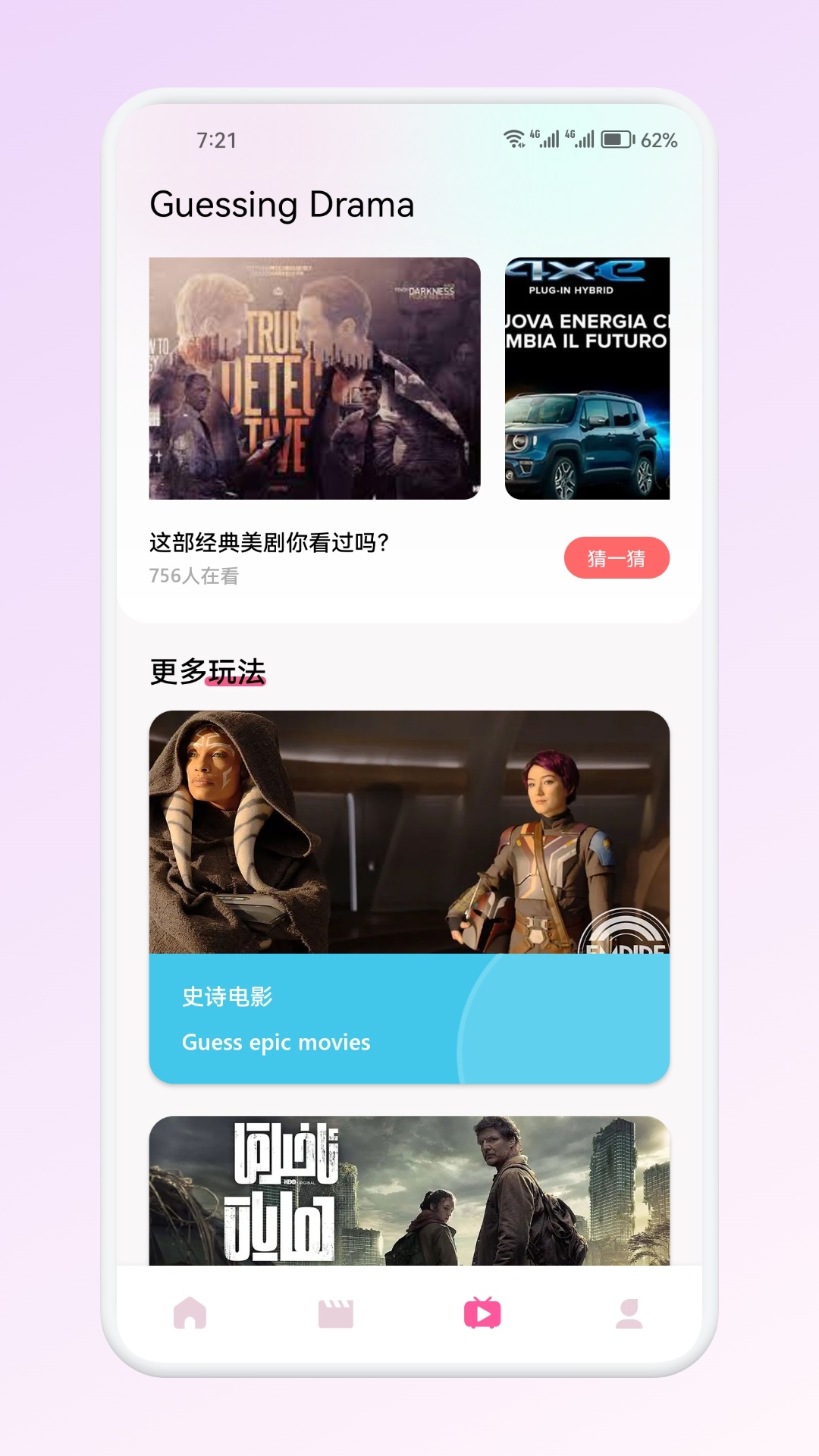This screenshot has width=819, height=1456.
Task: Tap the HBO Original logo on the poster
Action: point(299,1182)
